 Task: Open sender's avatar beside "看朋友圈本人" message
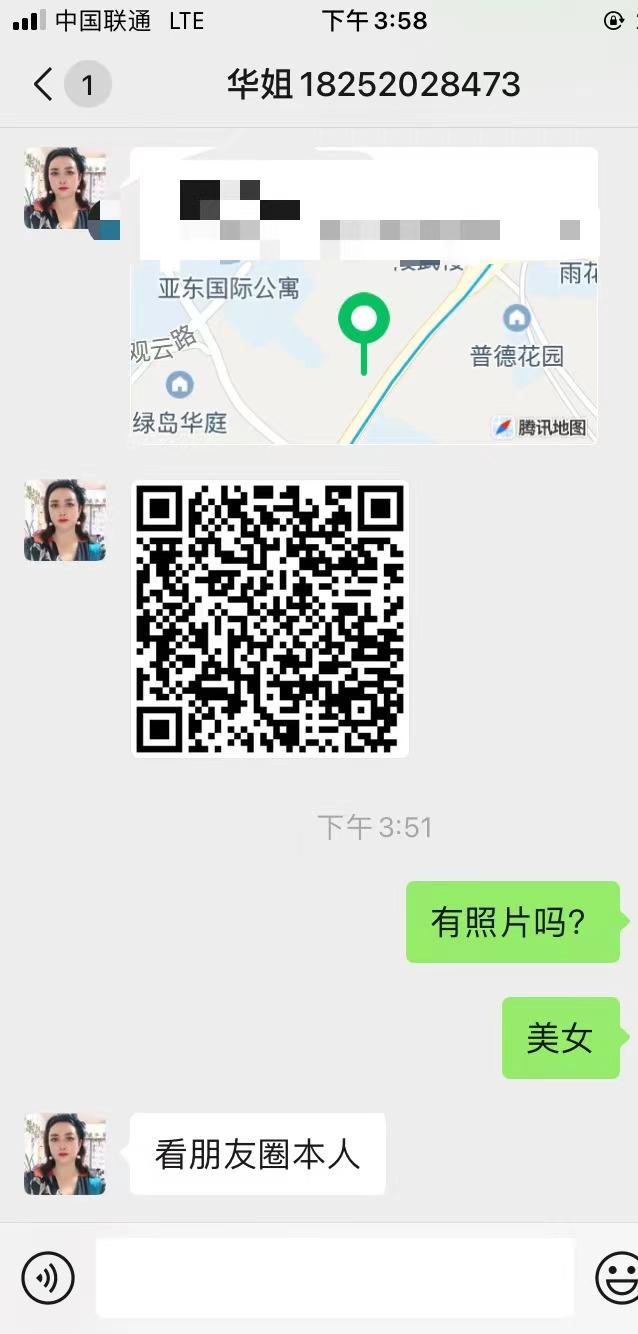click(65, 1154)
